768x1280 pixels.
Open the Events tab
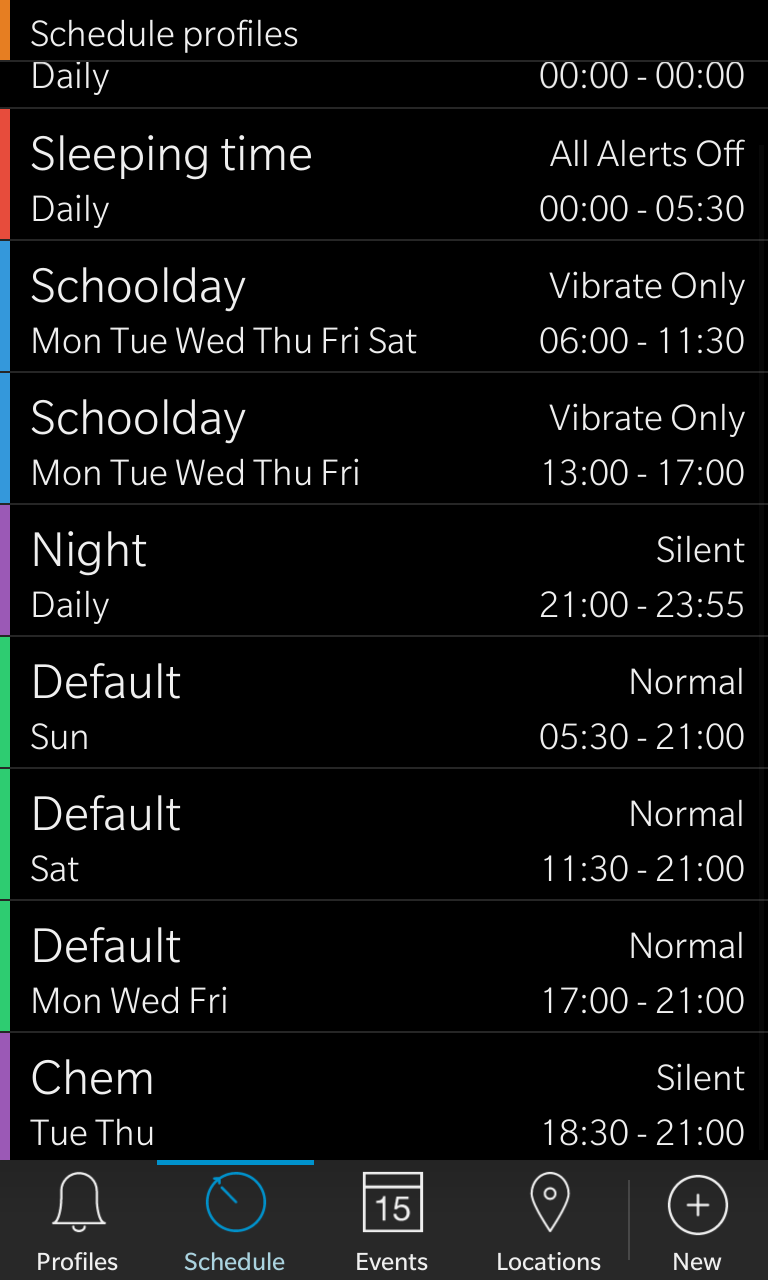(x=392, y=1220)
